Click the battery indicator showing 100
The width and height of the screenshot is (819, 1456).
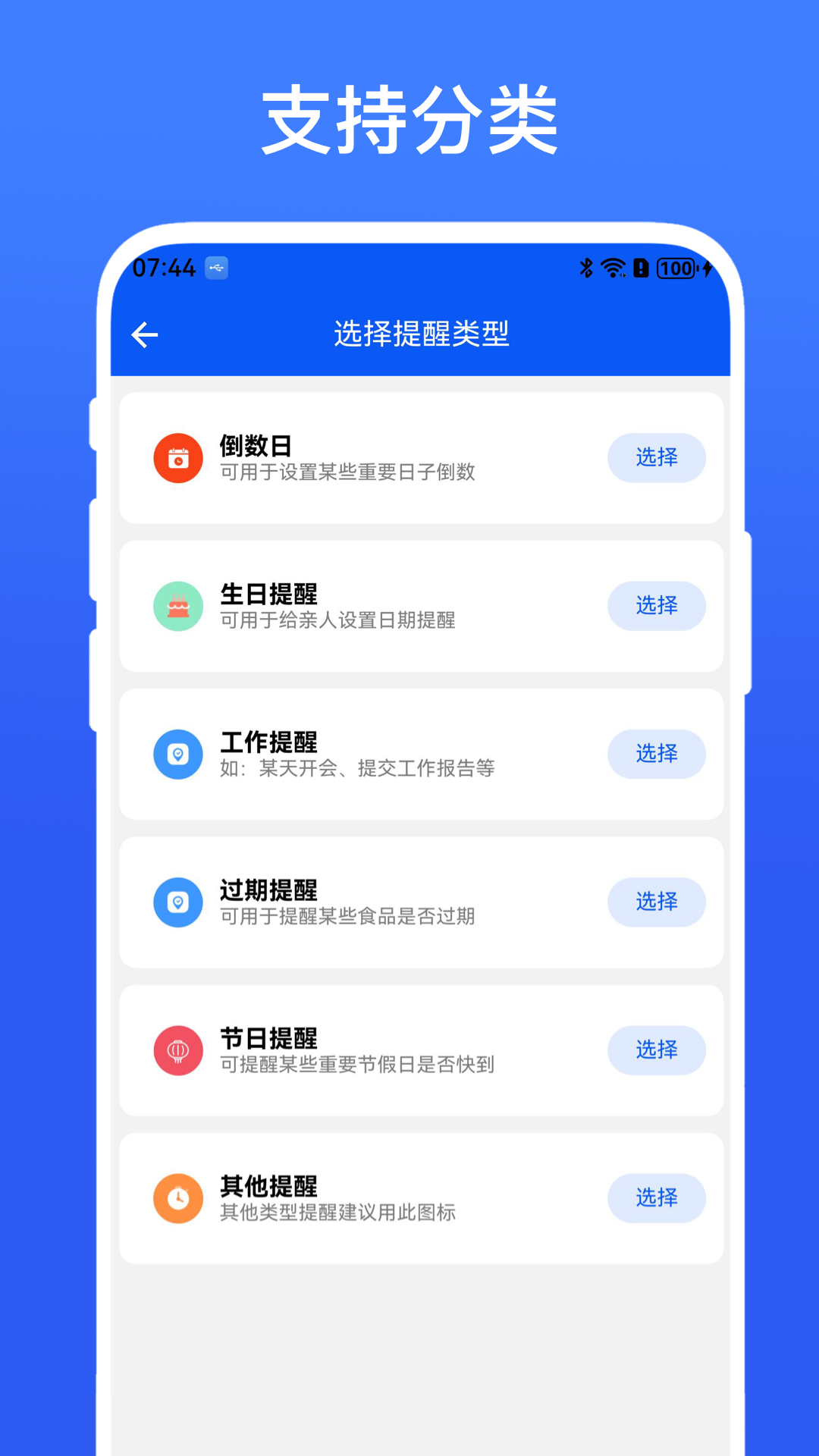tap(676, 268)
